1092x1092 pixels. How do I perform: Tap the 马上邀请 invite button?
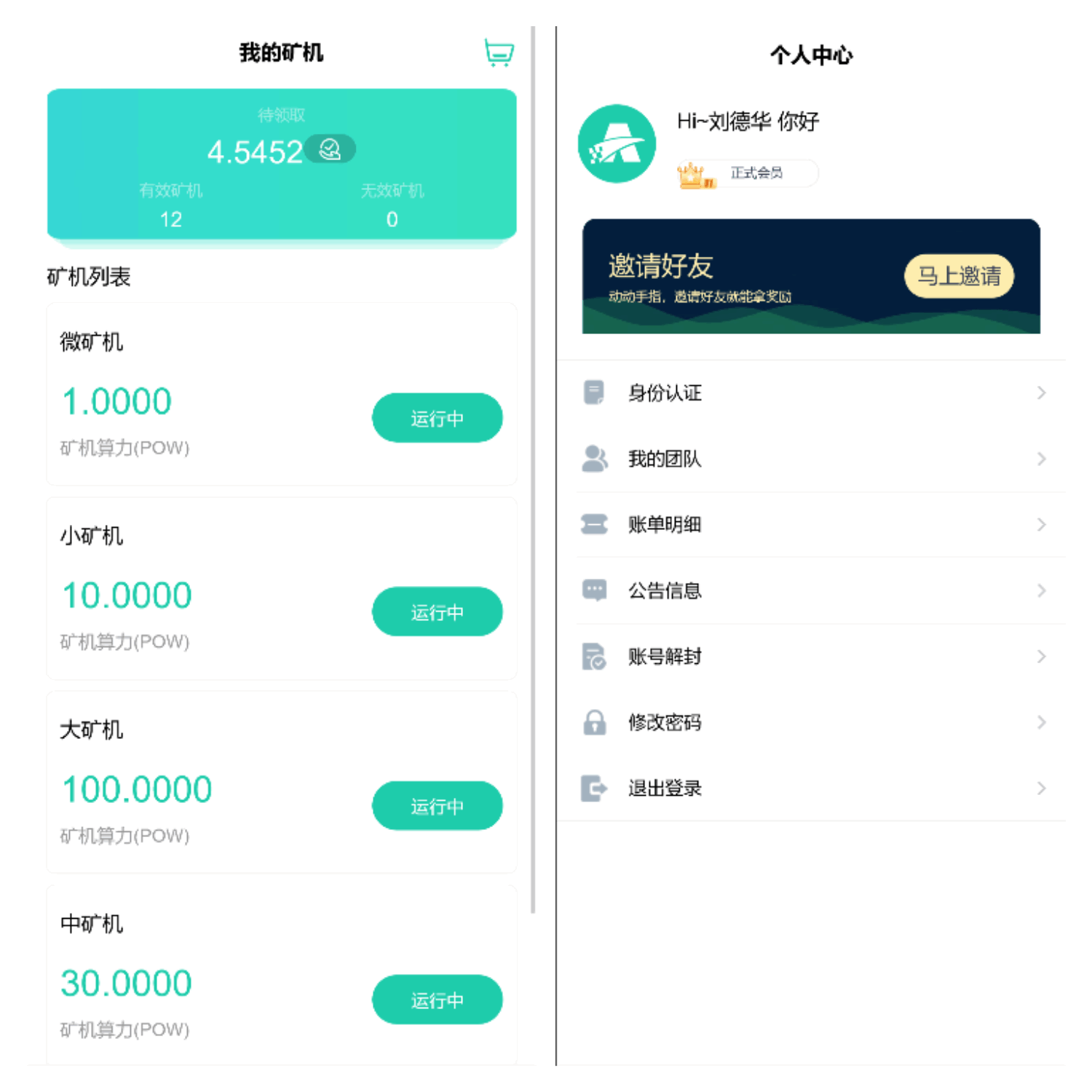pyautogui.click(x=958, y=276)
